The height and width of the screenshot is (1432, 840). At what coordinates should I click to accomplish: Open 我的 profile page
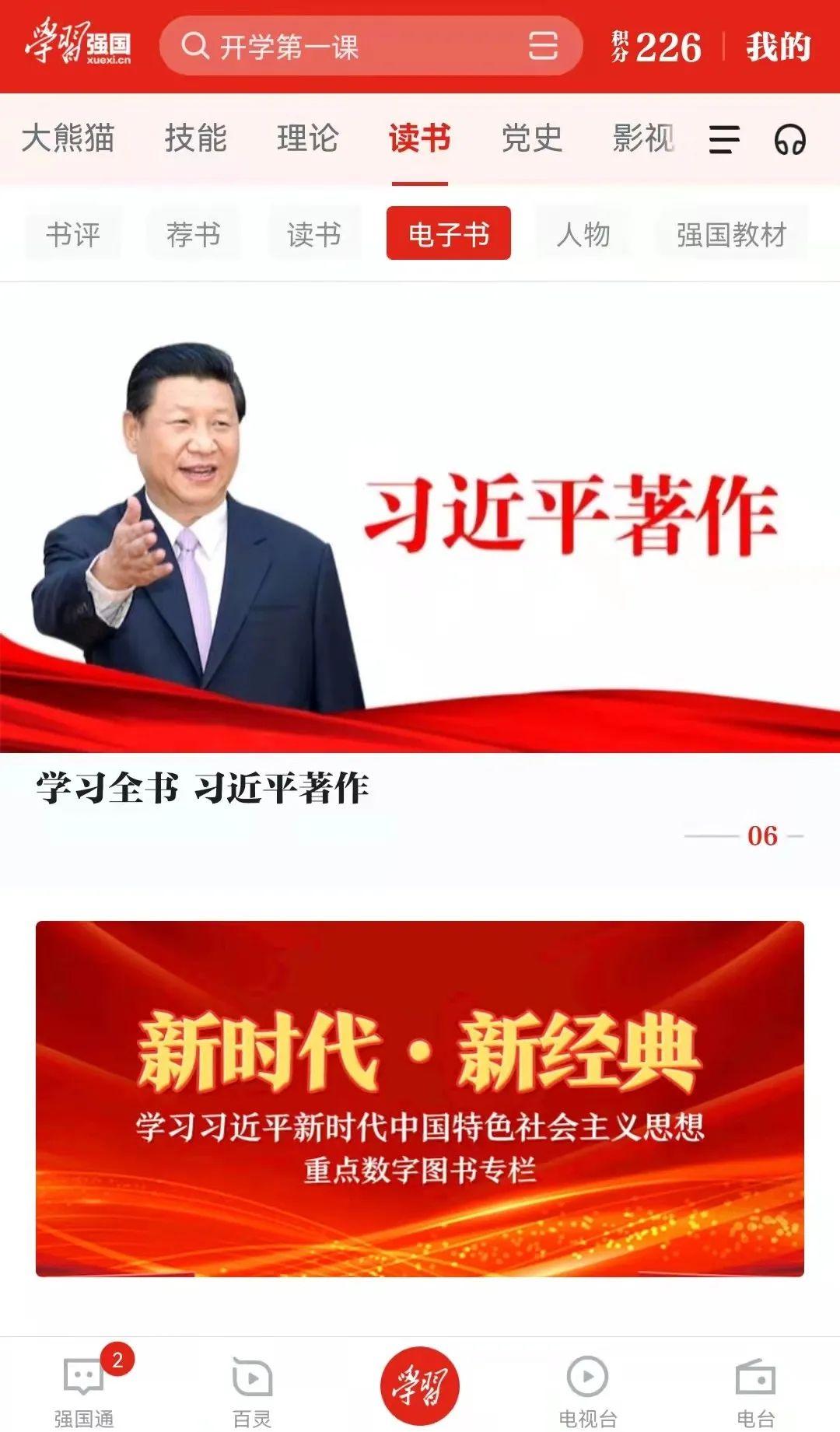click(x=778, y=47)
